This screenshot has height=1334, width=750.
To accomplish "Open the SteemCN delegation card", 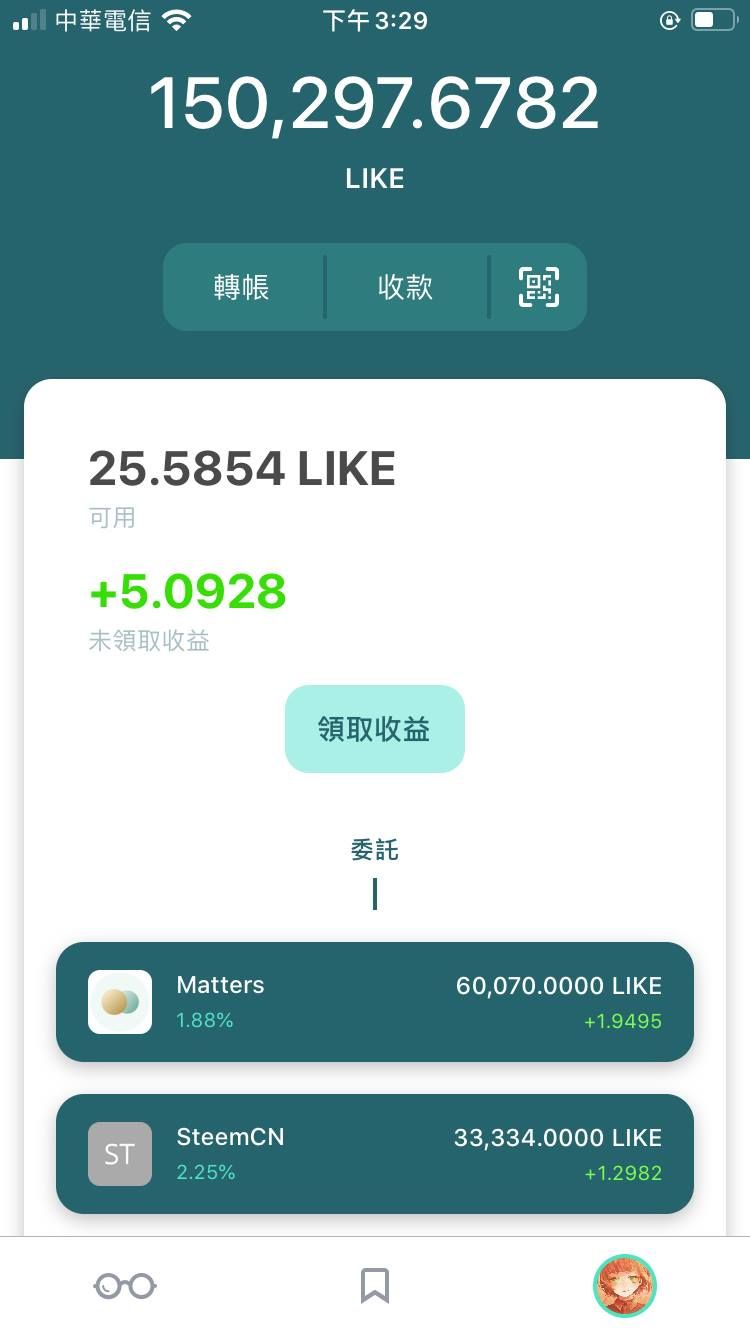I will coord(374,1154).
